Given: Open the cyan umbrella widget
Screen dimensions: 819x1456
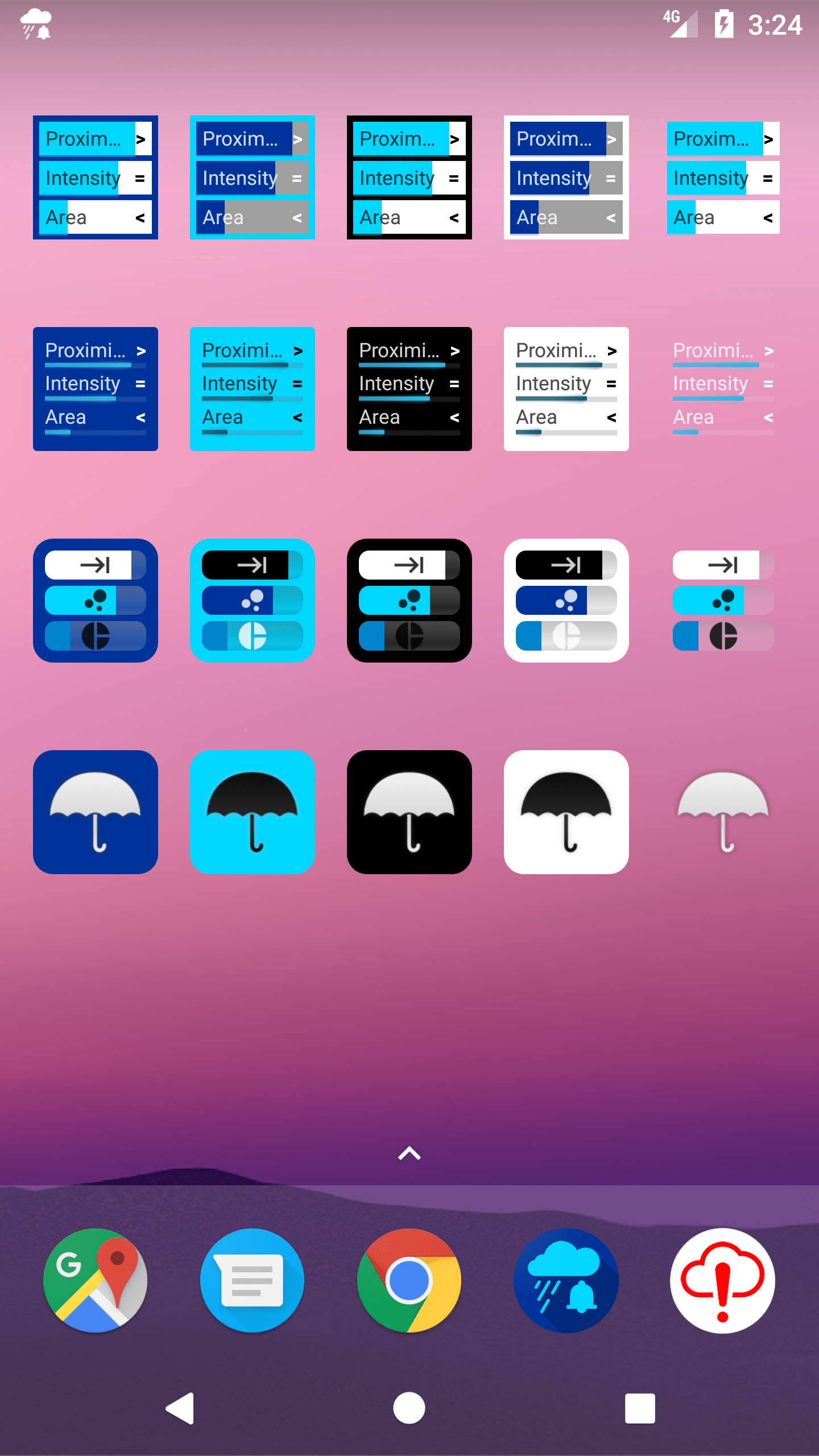Looking at the screenshot, I should point(253,812).
